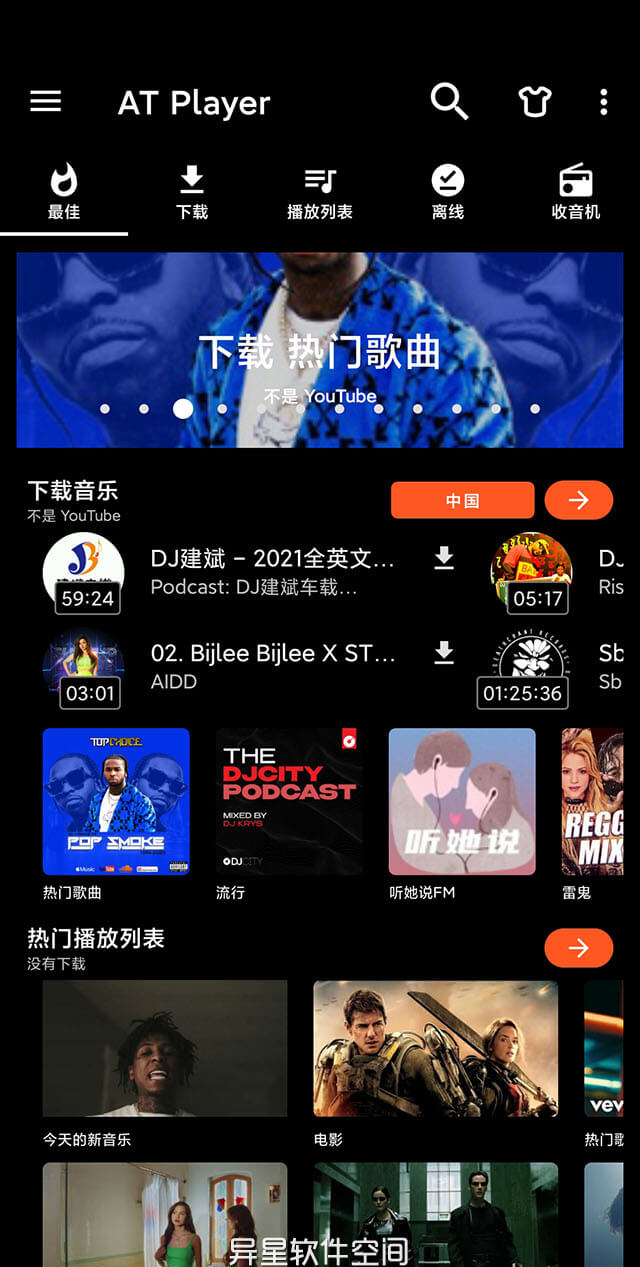The image size is (640, 1267).
Task: Open the 下载 热门歌曲 banner
Action: click(320, 350)
